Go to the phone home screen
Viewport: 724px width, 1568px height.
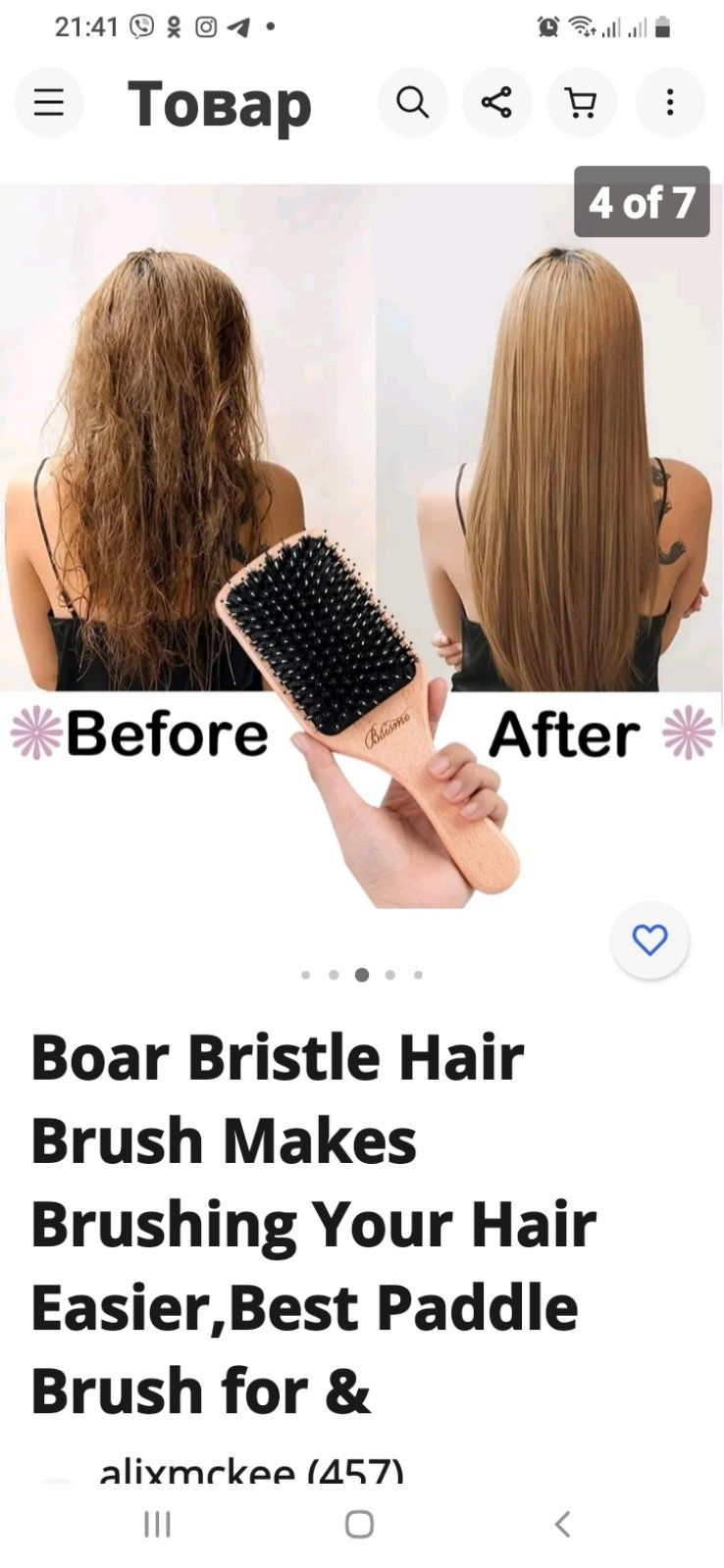click(360, 1524)
